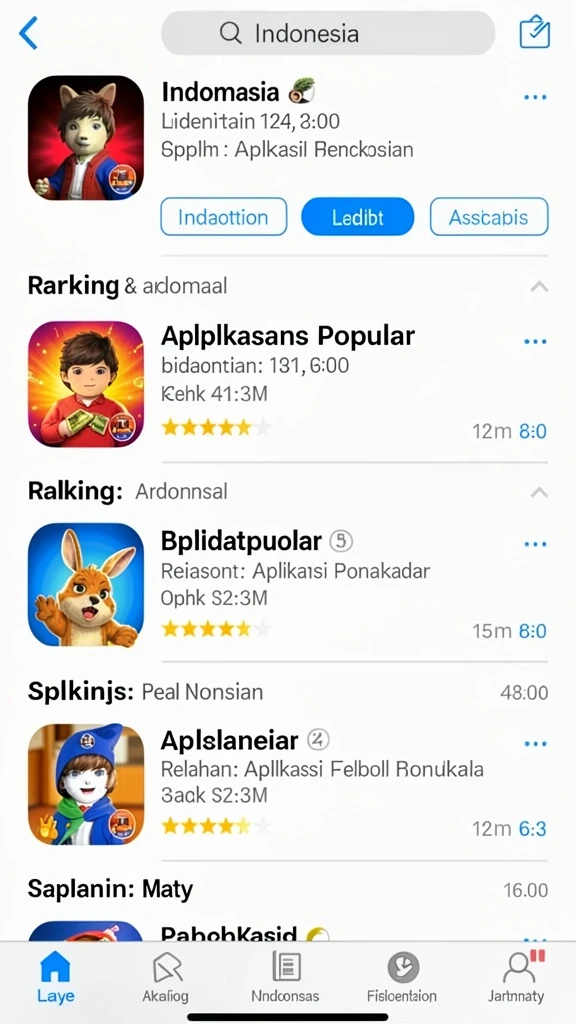The height and width of the screenshot is (1024, 576).
Task: Open the Aplplkasans Popular app entry
Action: [287, 384]
